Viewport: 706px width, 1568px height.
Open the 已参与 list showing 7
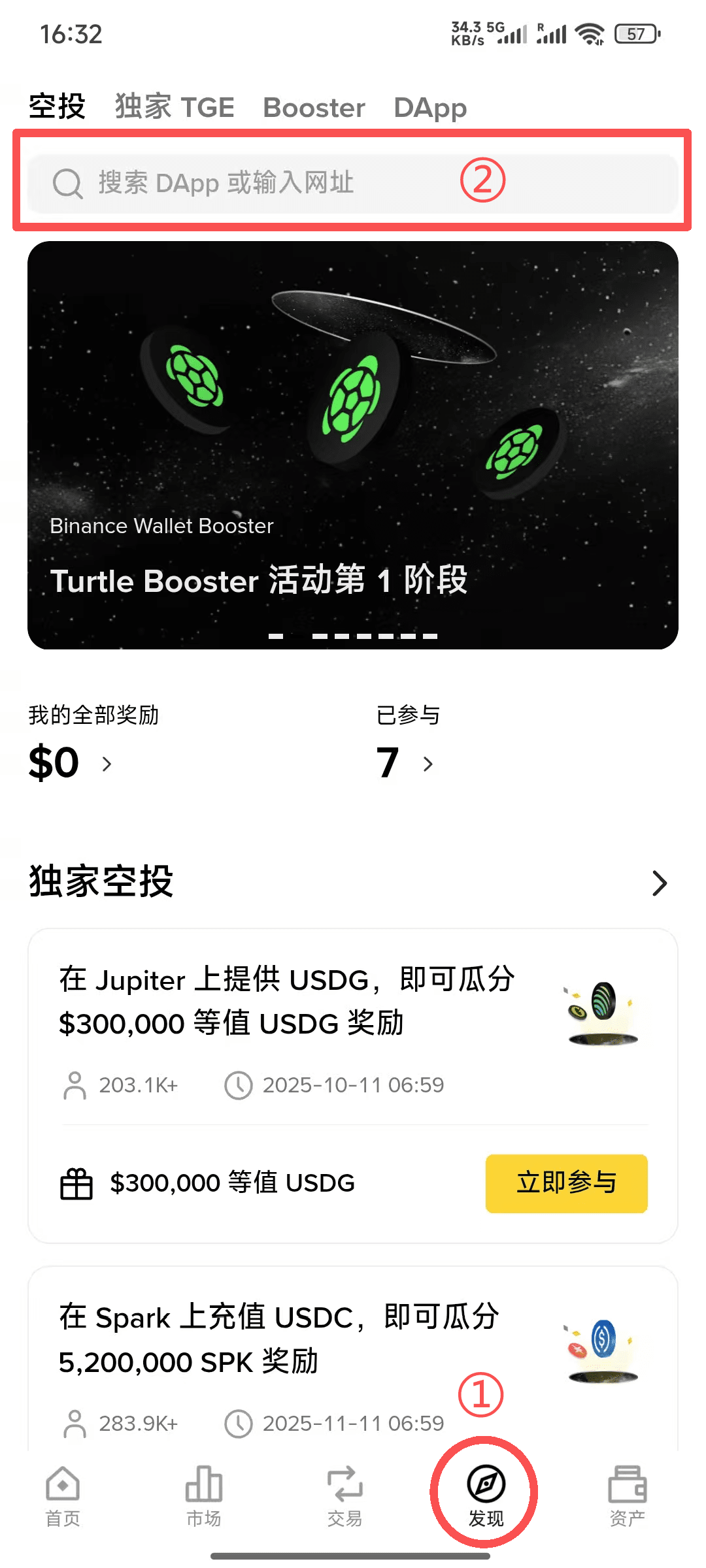click(405, 762)
